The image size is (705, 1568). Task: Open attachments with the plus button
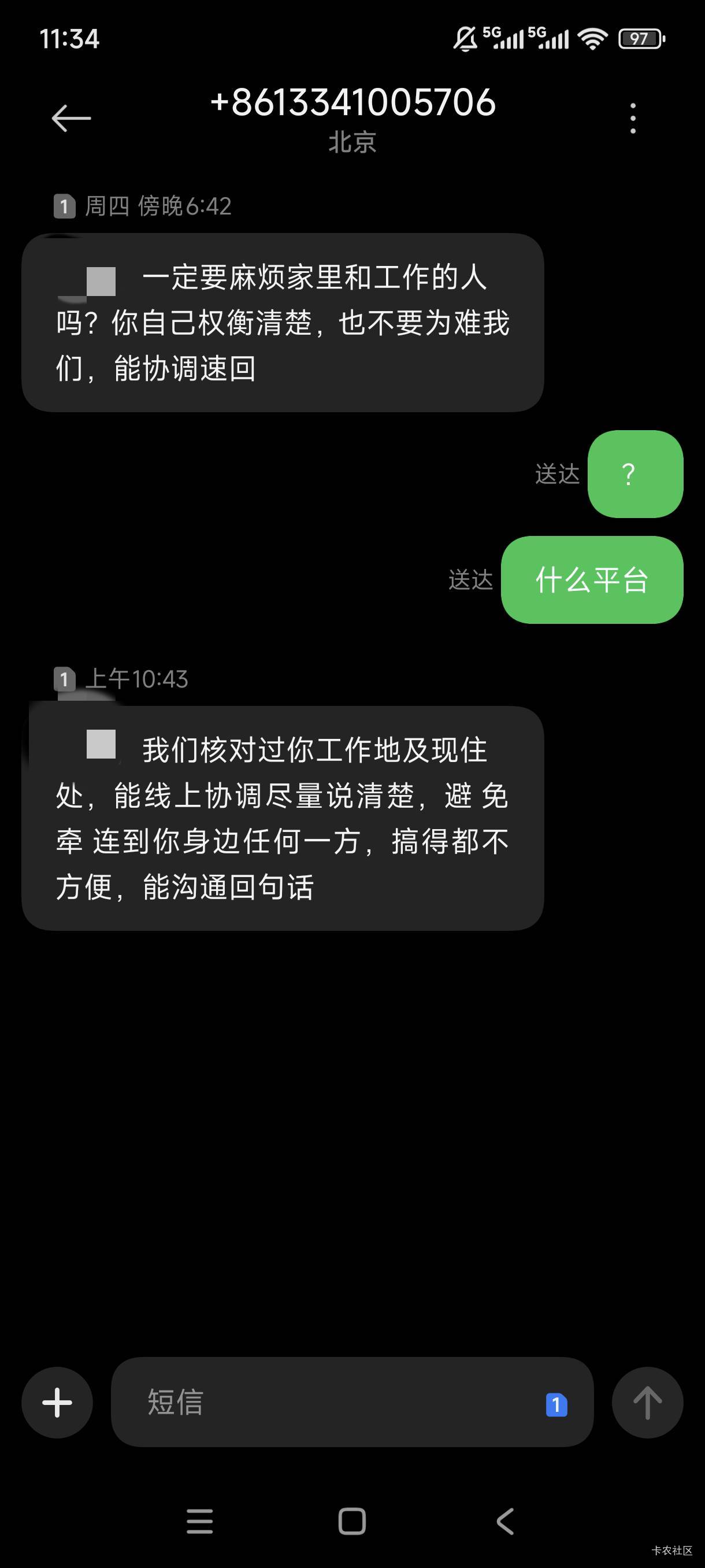(x=57, y=1403)
